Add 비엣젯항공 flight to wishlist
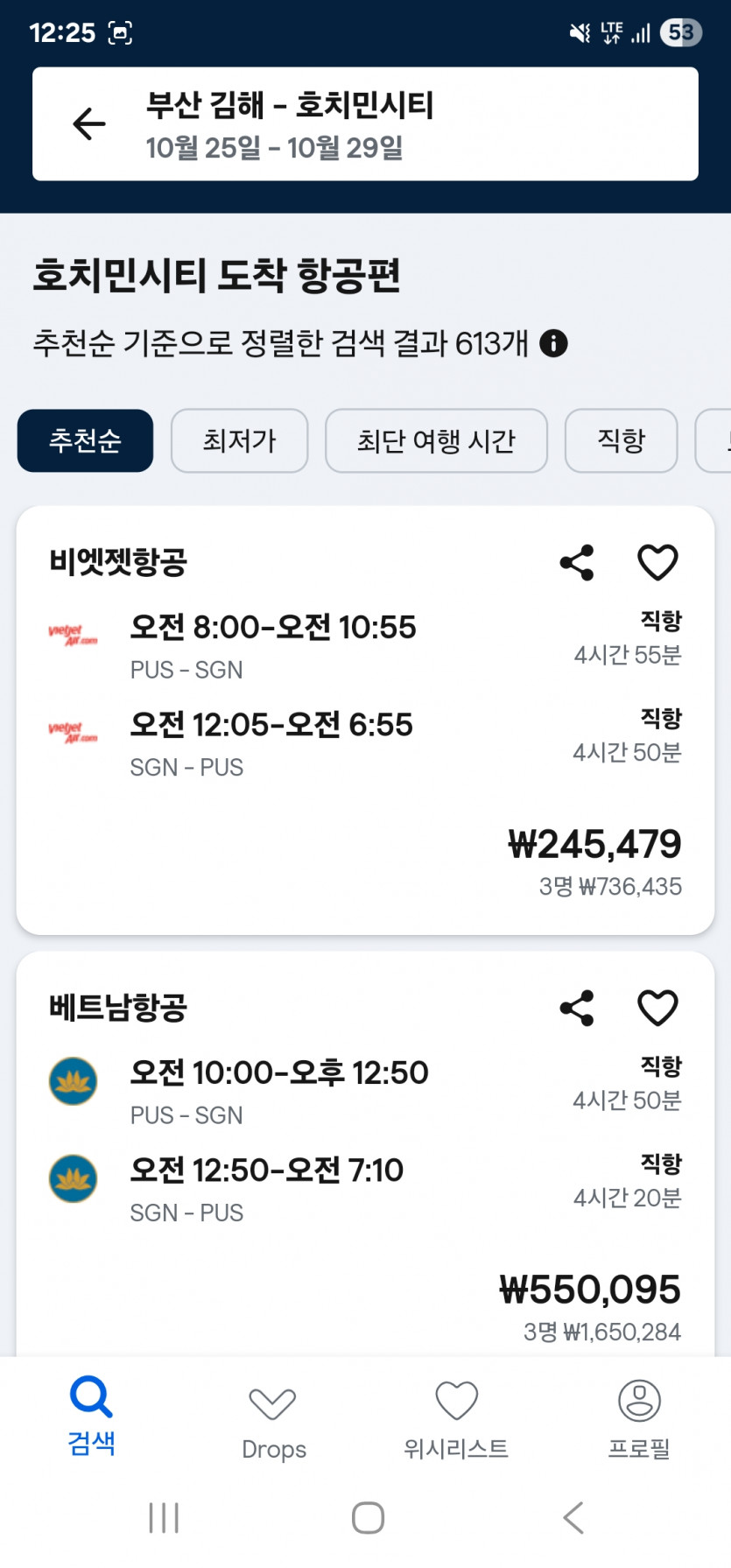The image size is (731, 1568). (657, 562)
